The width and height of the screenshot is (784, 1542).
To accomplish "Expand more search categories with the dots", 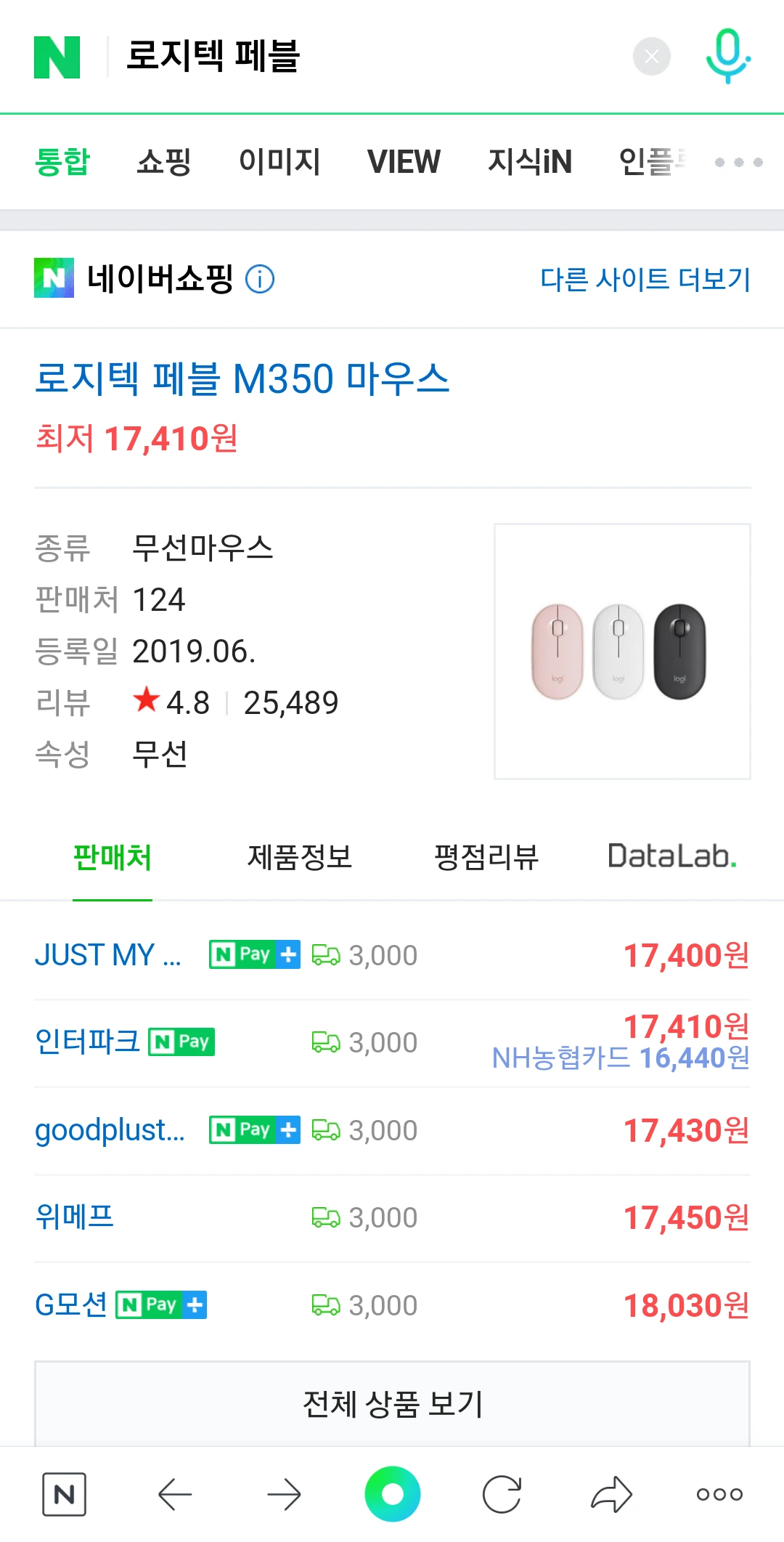I will tap(738, 162).
